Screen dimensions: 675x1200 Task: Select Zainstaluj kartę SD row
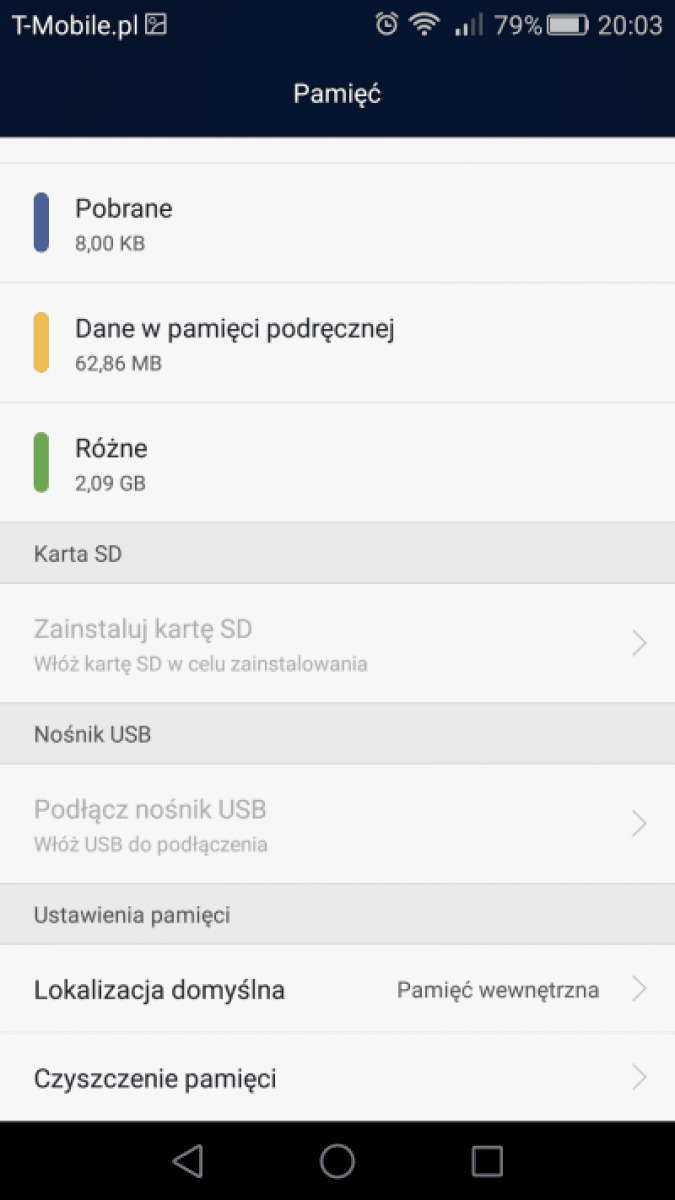coord(337,643)
